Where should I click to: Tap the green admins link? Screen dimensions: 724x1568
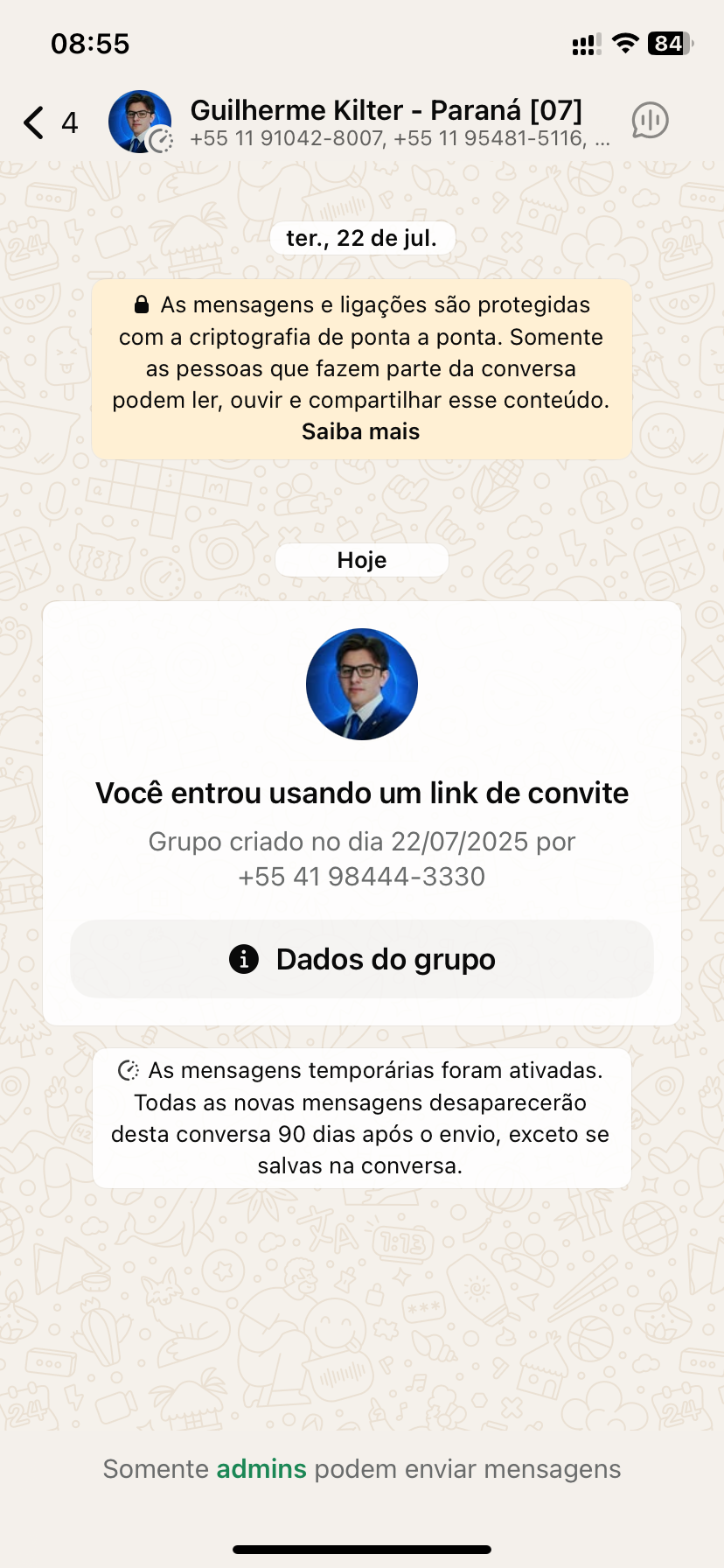(x=261, y=1468)
